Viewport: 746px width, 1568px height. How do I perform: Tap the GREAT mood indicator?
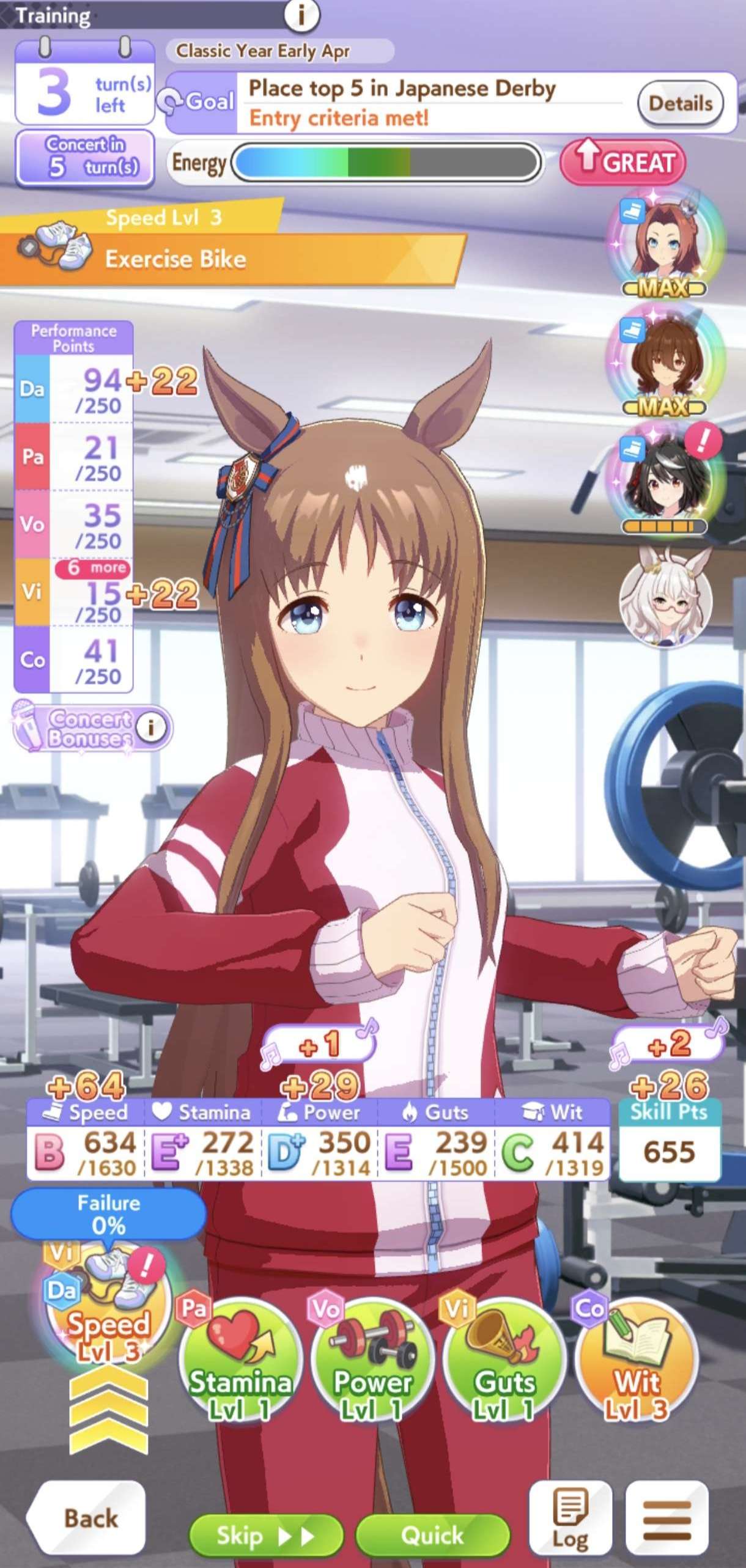click(x=622, y=163)
